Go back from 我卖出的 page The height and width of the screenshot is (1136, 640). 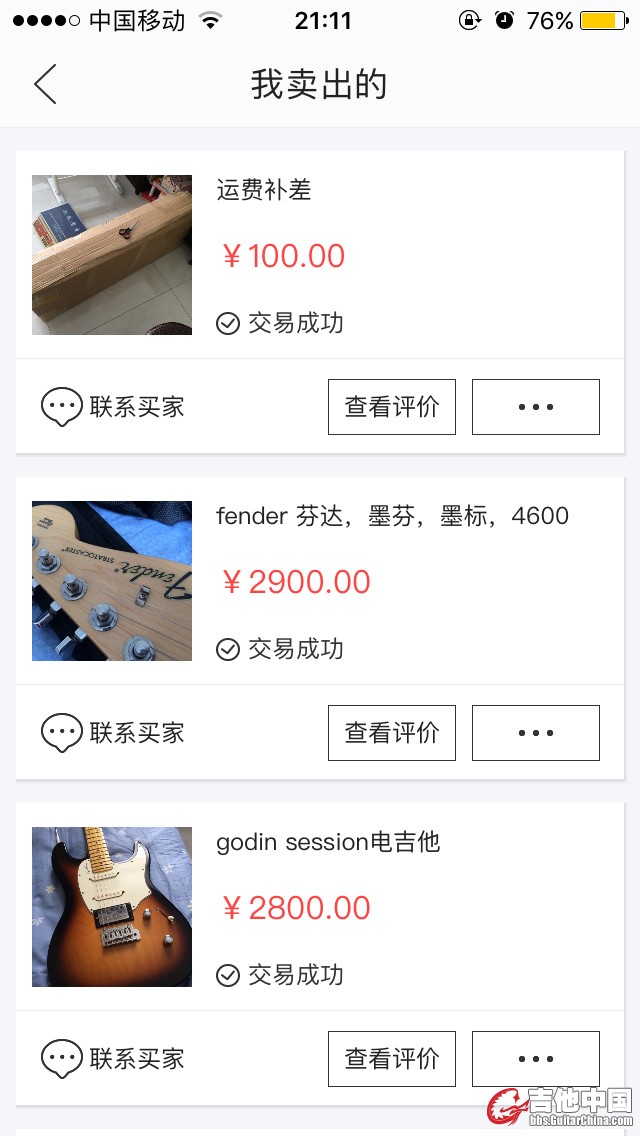click(x=45, y=84)
